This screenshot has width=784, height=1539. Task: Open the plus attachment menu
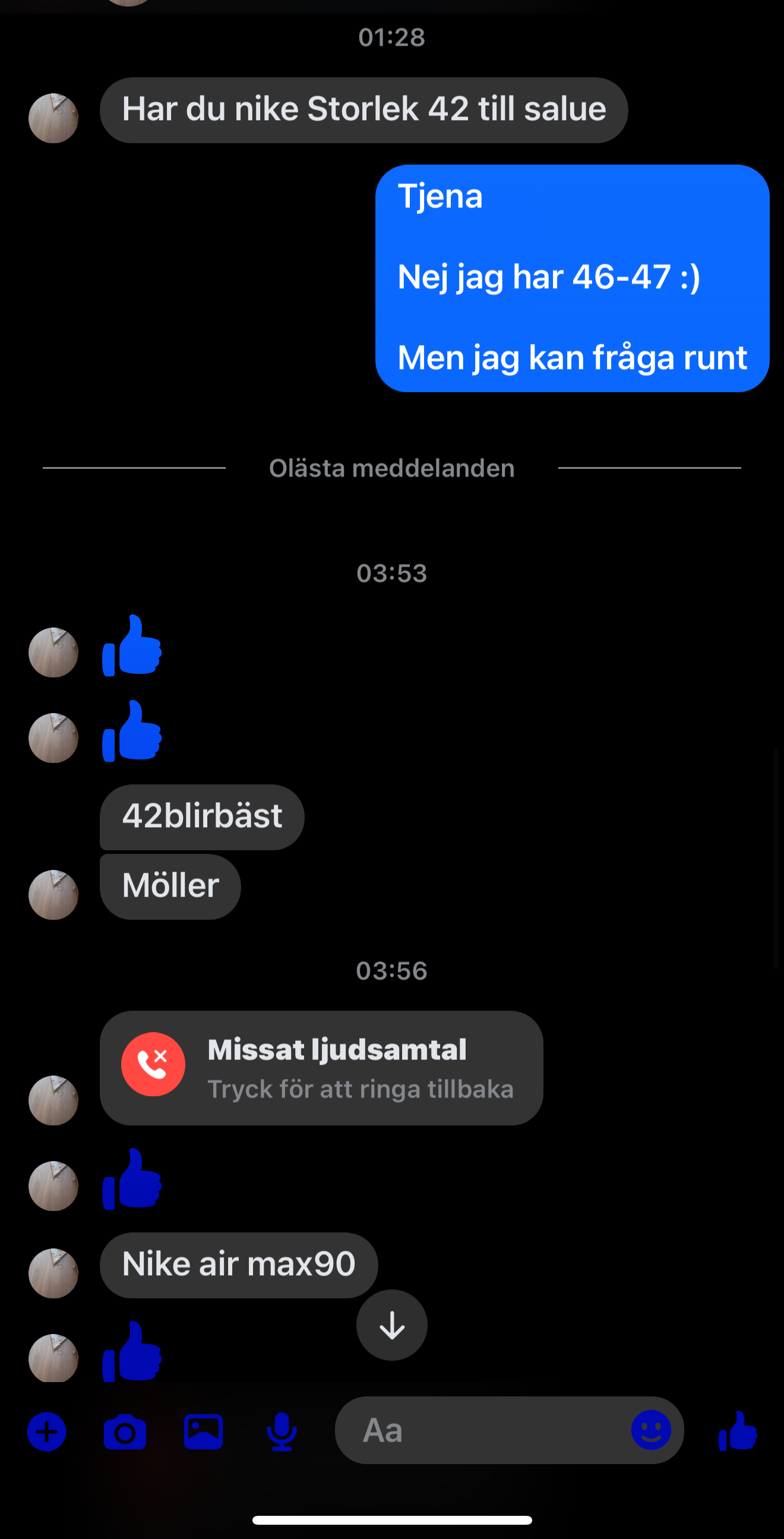pos(46,1431)
